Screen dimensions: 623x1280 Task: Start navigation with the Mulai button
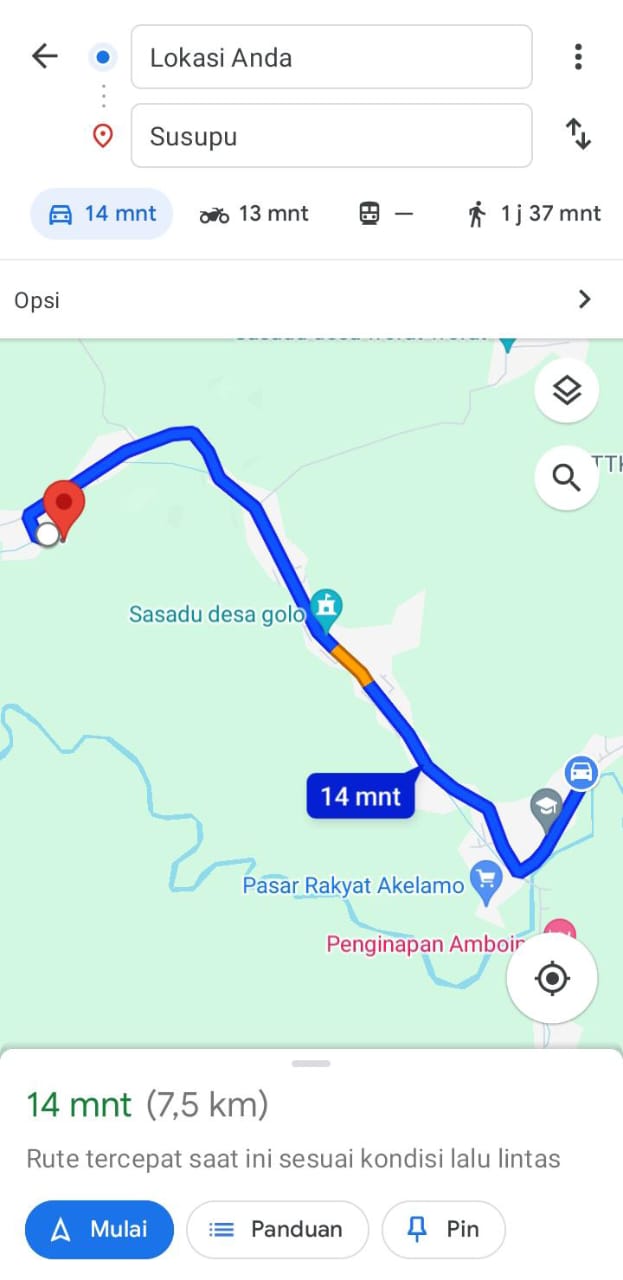(99, 1229)
